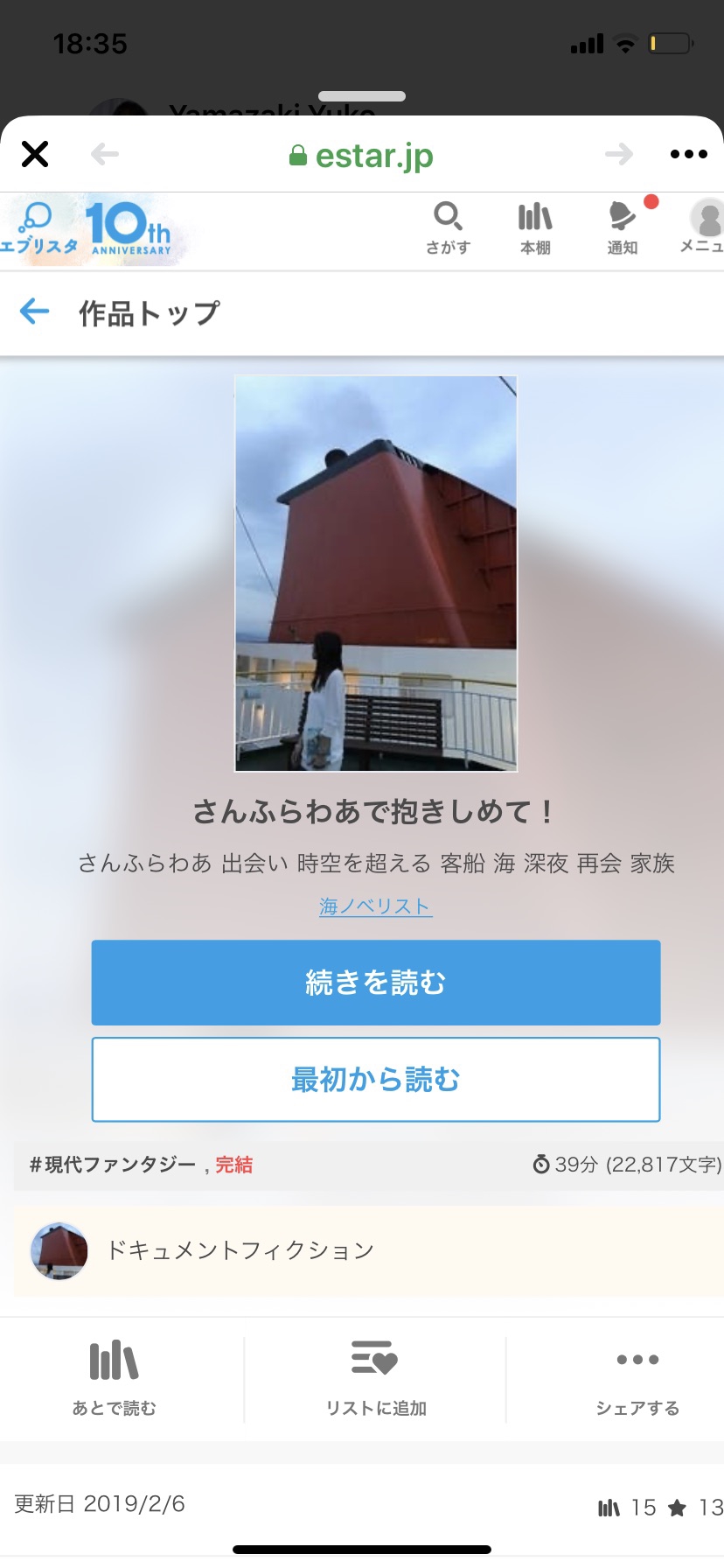Close the in-app browser
Screen dimensions: 724x1568
(x=35, y=154)
